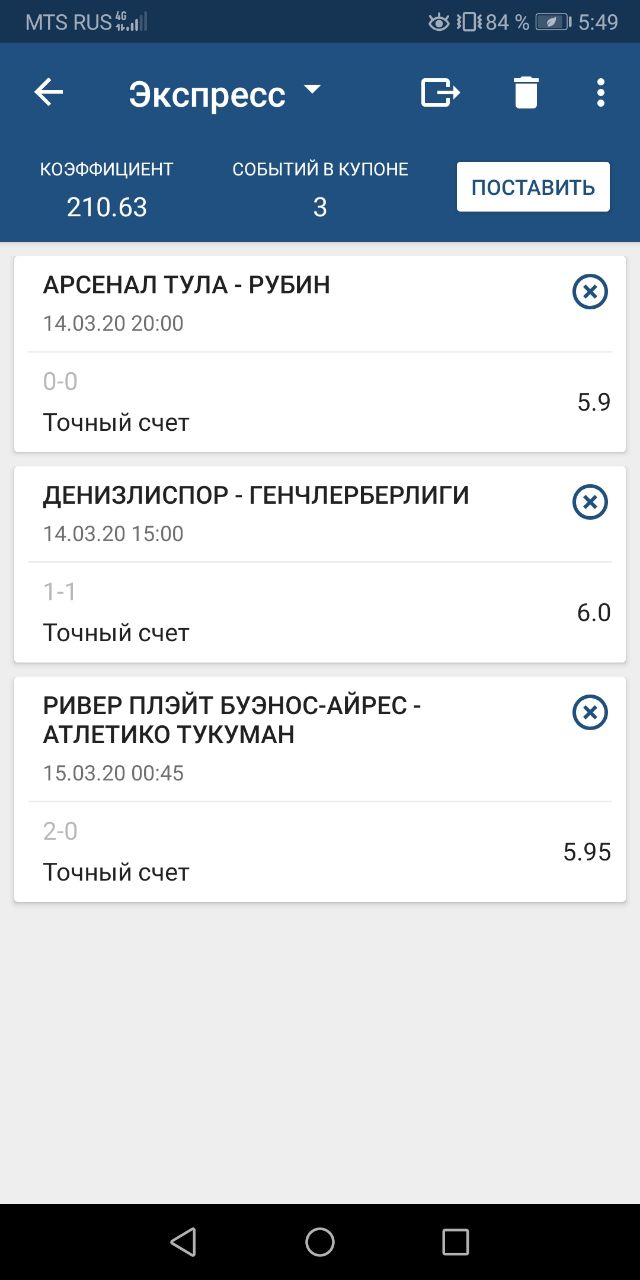The height and width of the screenshot is (1280, 640).
Task: Tap the system home button
Action: (x=320, y=1242)
